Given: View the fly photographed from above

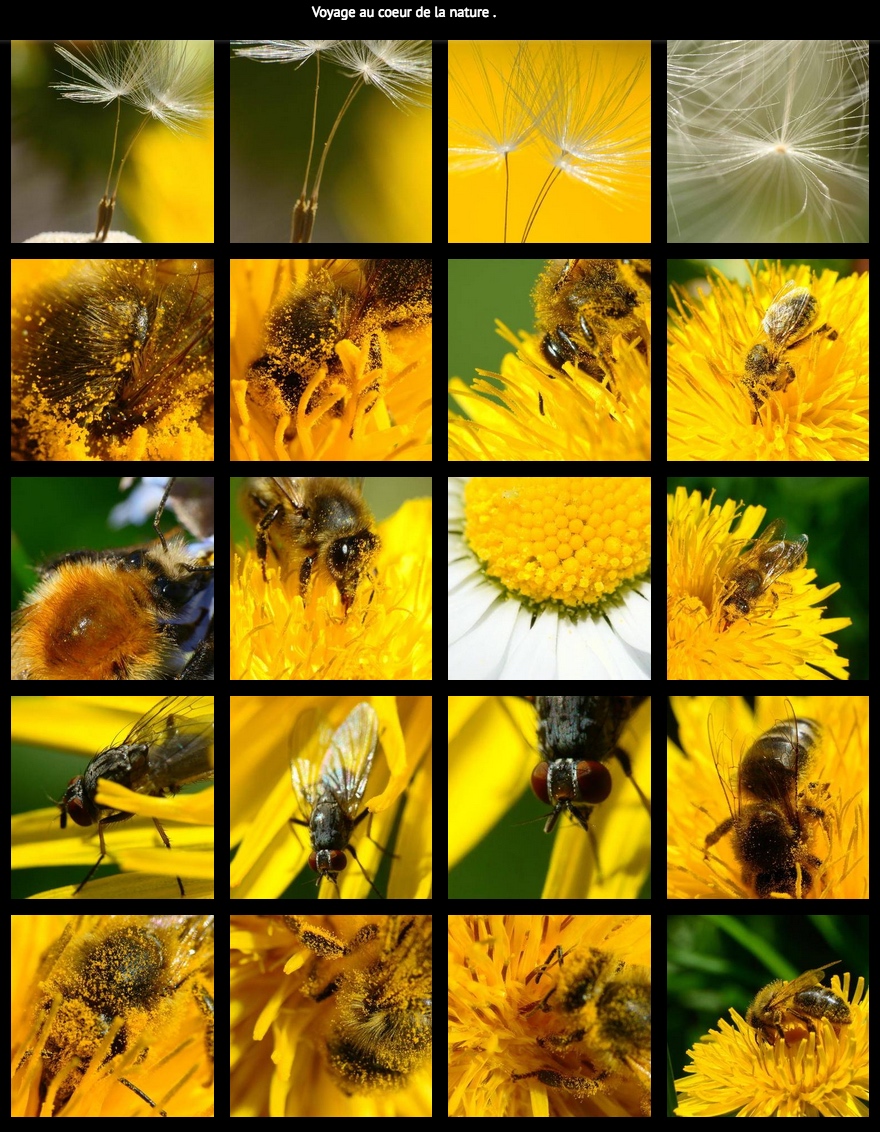Looking at the screenshot, I should tap(331, 797).
